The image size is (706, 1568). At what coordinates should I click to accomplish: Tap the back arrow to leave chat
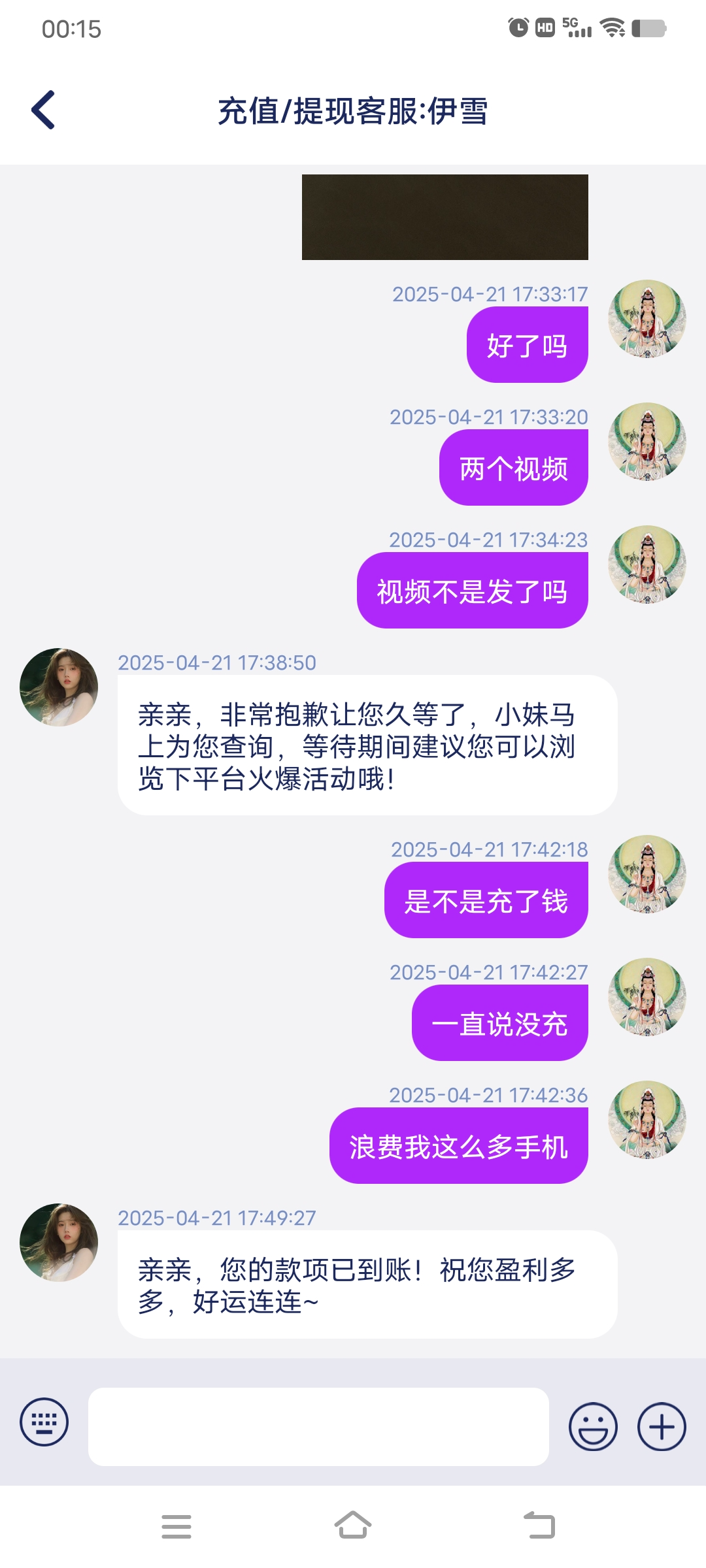(43, 110)
